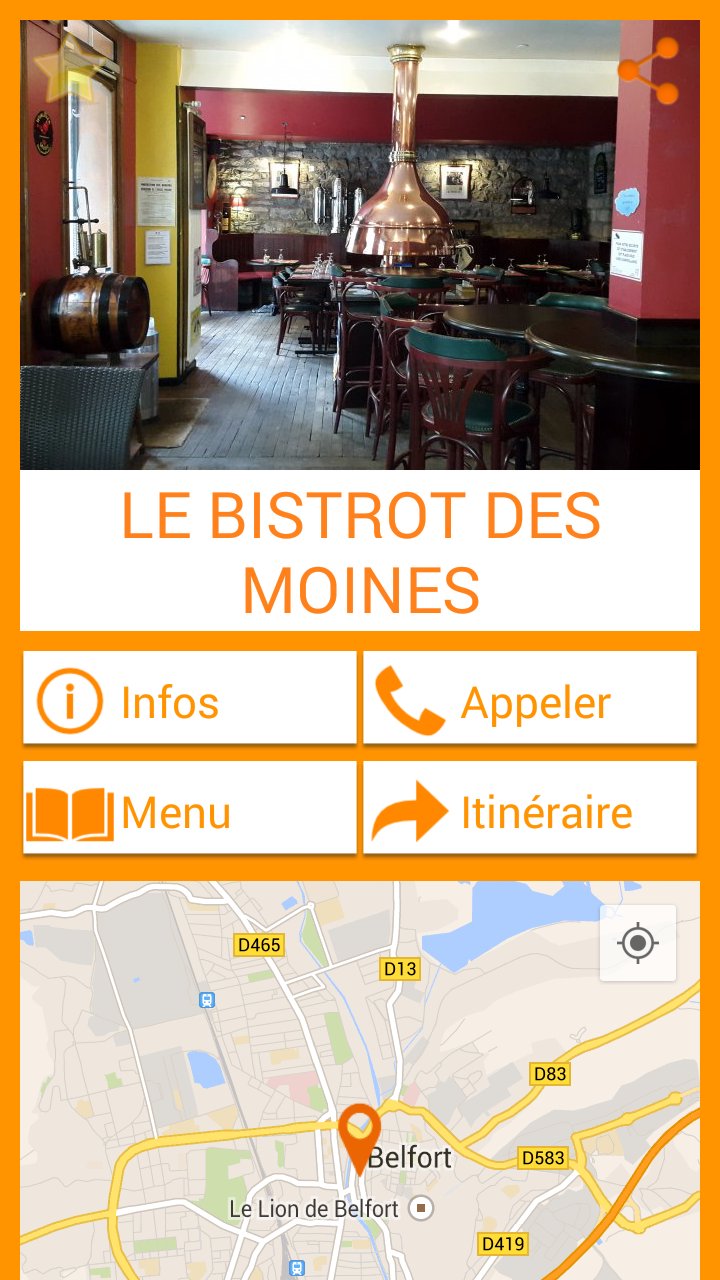Viewport: 720px width, 1280px height.
Task: Center map on my location
Action: click(638, 943)
